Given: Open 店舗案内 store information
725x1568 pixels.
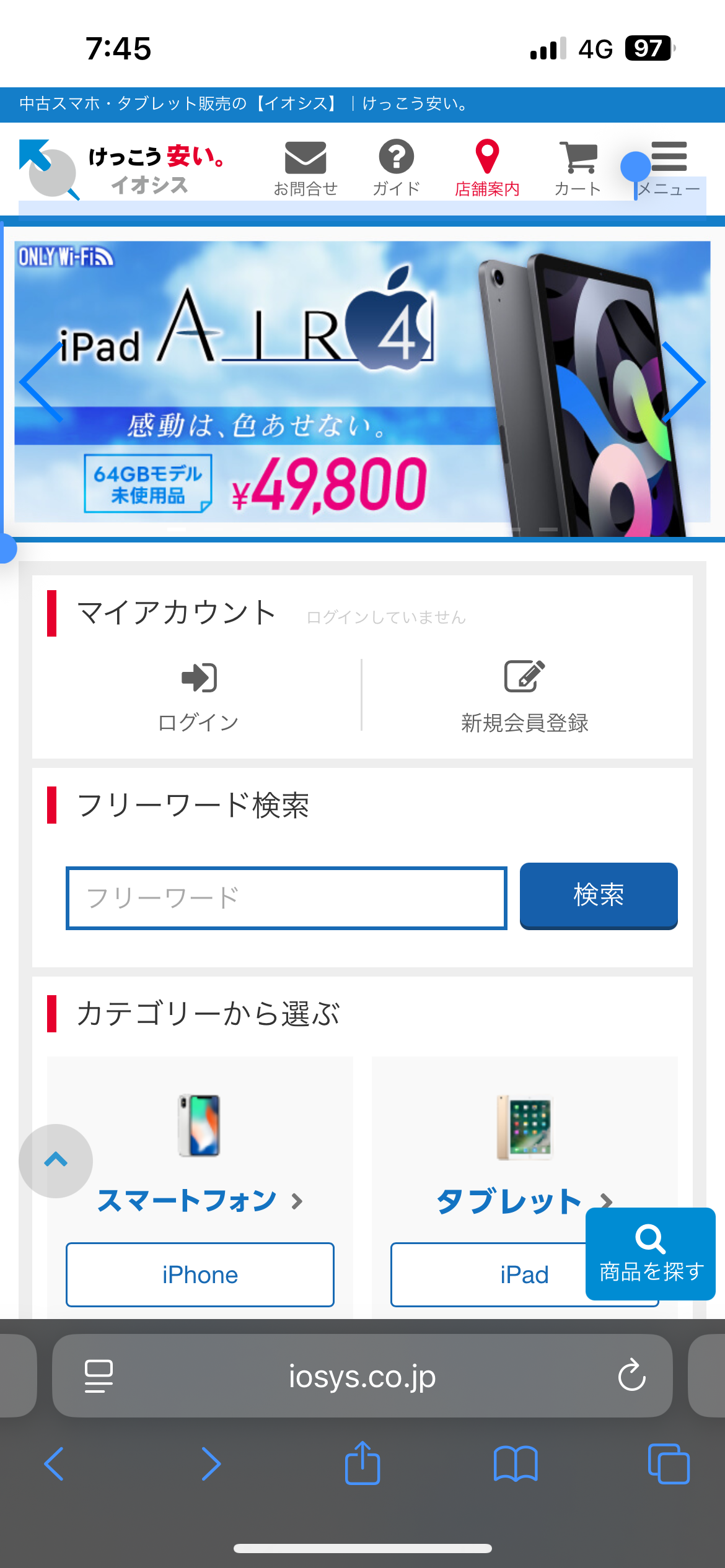Looking at the screenshot, I should tap(487, 168).
